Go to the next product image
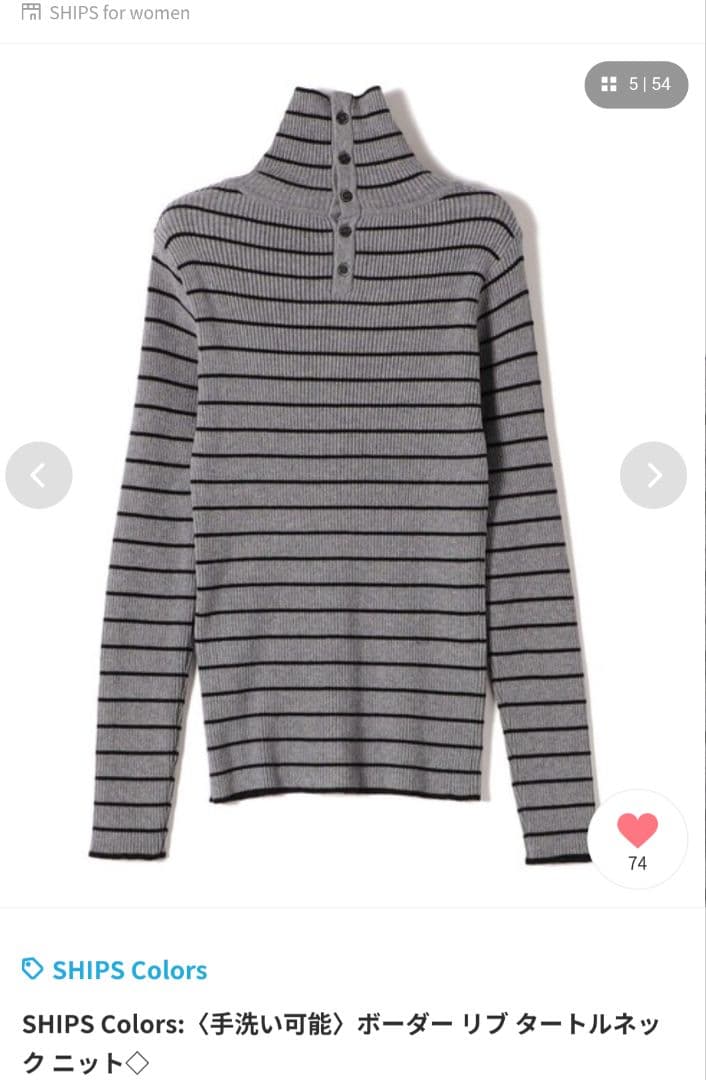The image size is (706, 1080). point(653,475)
